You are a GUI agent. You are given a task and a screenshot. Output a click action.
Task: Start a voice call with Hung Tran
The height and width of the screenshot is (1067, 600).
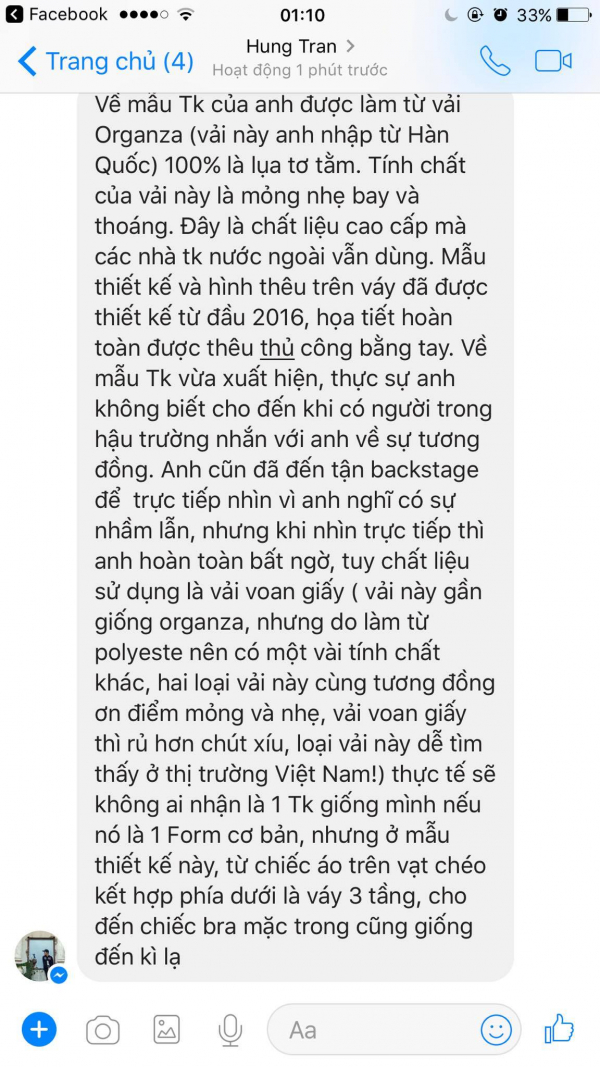point(495,61)
